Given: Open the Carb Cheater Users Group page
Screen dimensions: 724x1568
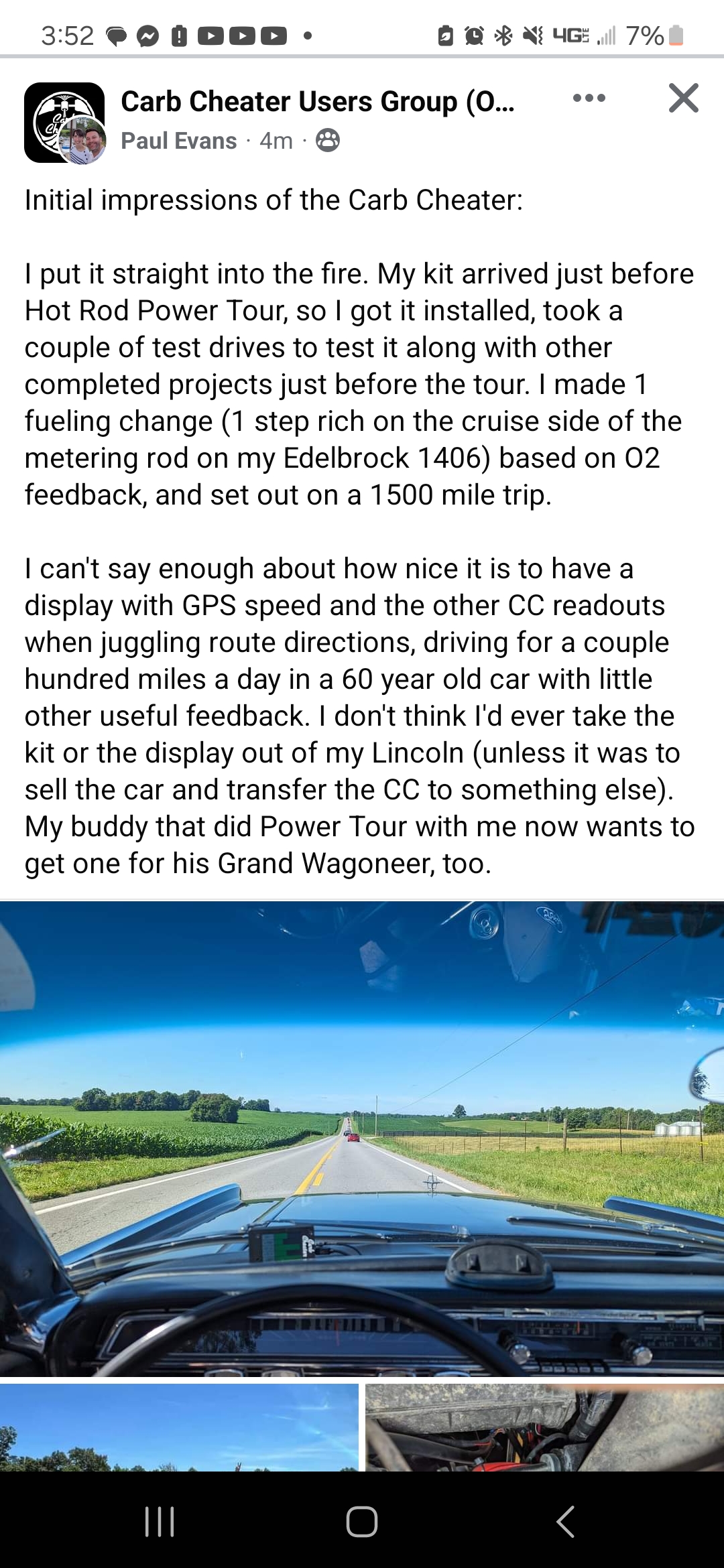Looking at the screenshot, I should (317, 102).
